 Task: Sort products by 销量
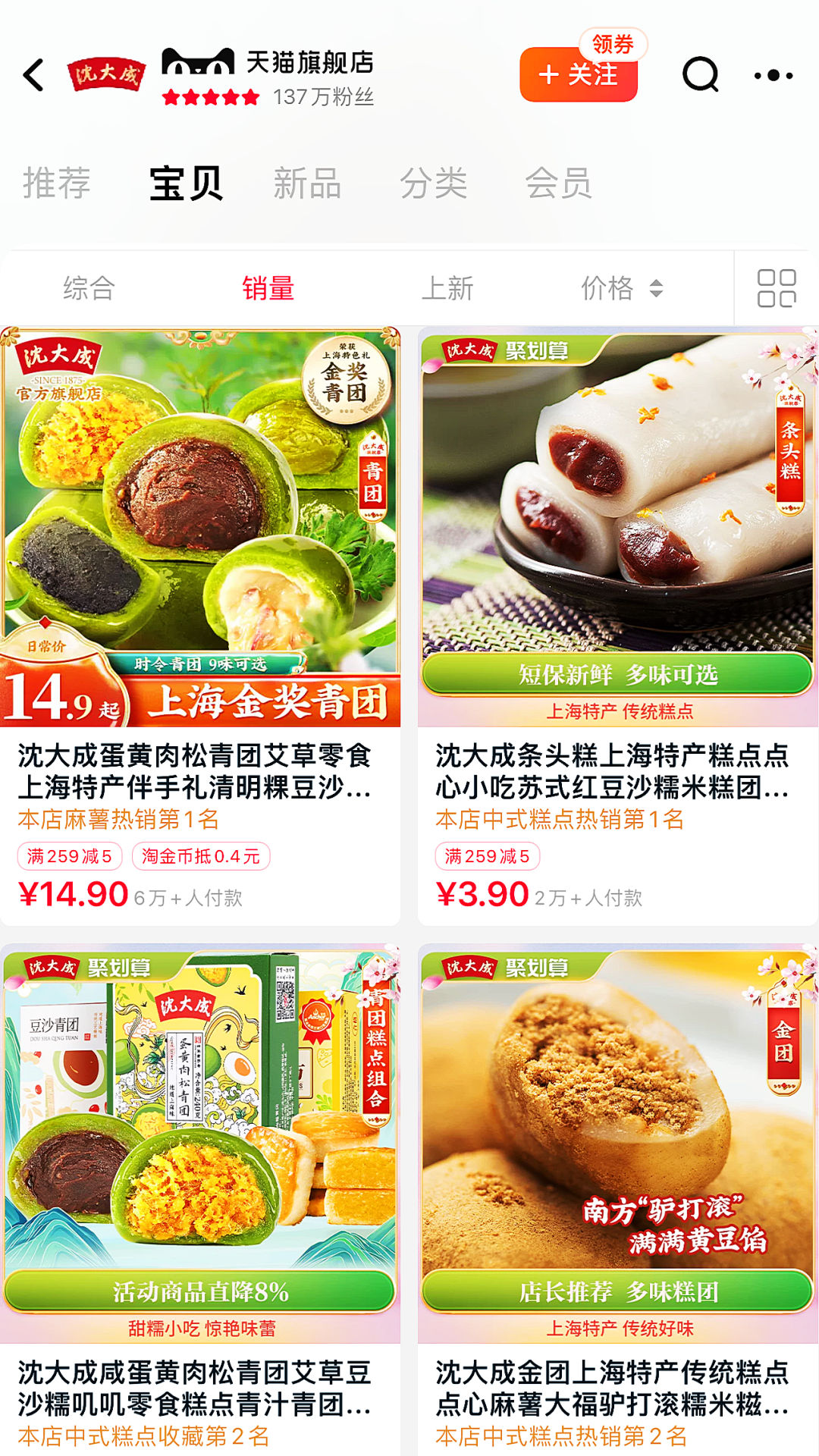pos(268,288)
